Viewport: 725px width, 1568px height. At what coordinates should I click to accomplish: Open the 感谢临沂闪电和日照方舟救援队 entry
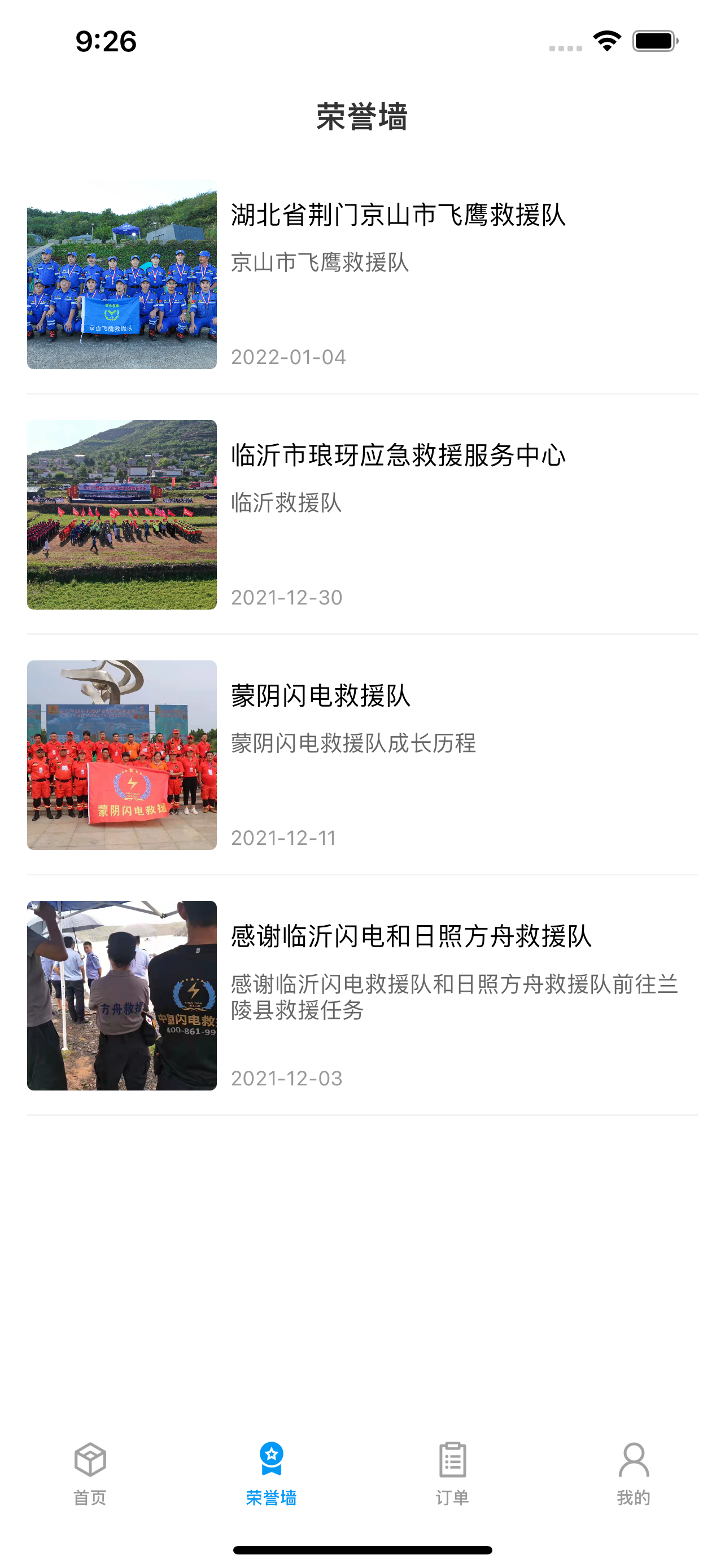tap(362, 996)
